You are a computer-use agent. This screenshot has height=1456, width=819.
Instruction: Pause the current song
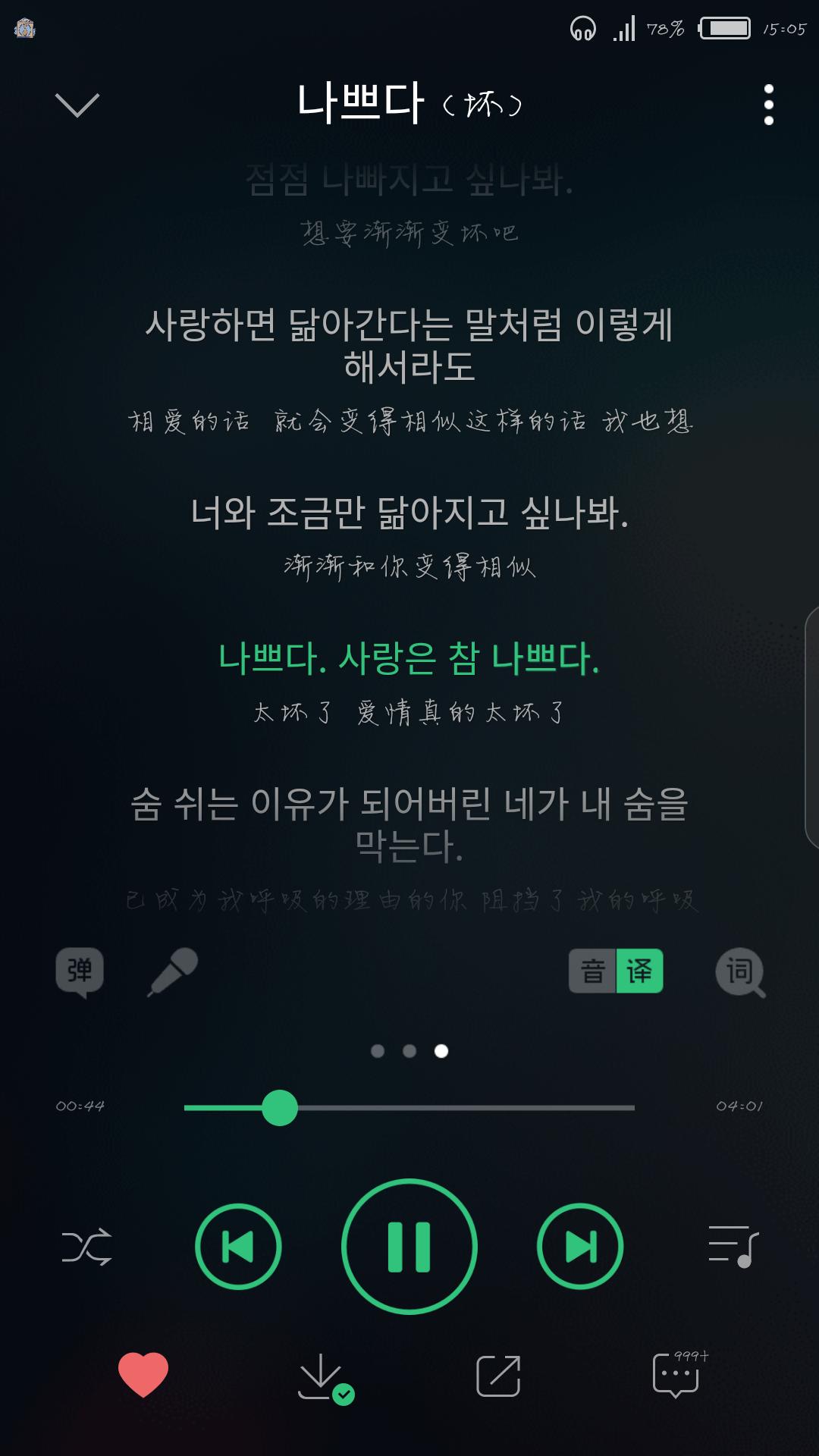(409, 1246)
